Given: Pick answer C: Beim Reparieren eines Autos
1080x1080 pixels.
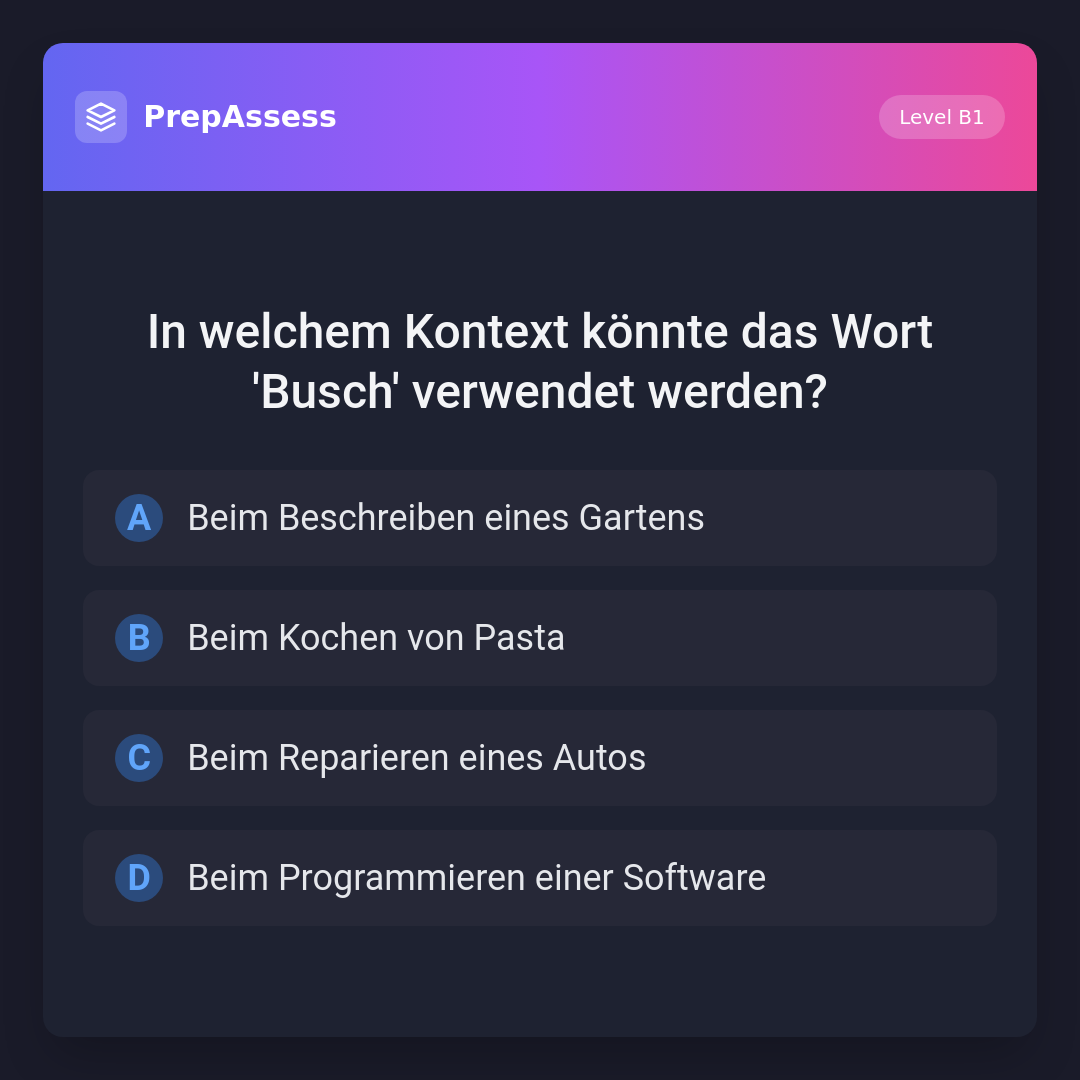Looking at the screenshot, I should pos(540,758).
